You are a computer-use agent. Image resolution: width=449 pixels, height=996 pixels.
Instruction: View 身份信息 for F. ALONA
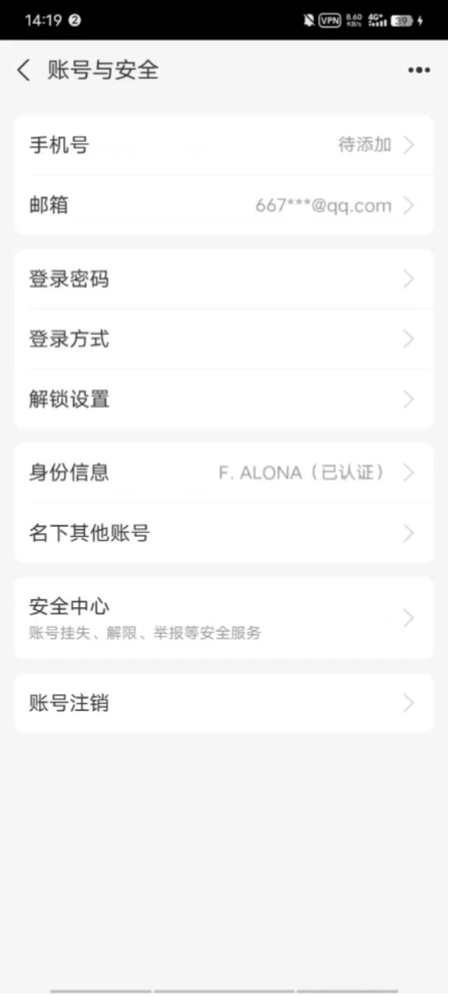(224, 473)
